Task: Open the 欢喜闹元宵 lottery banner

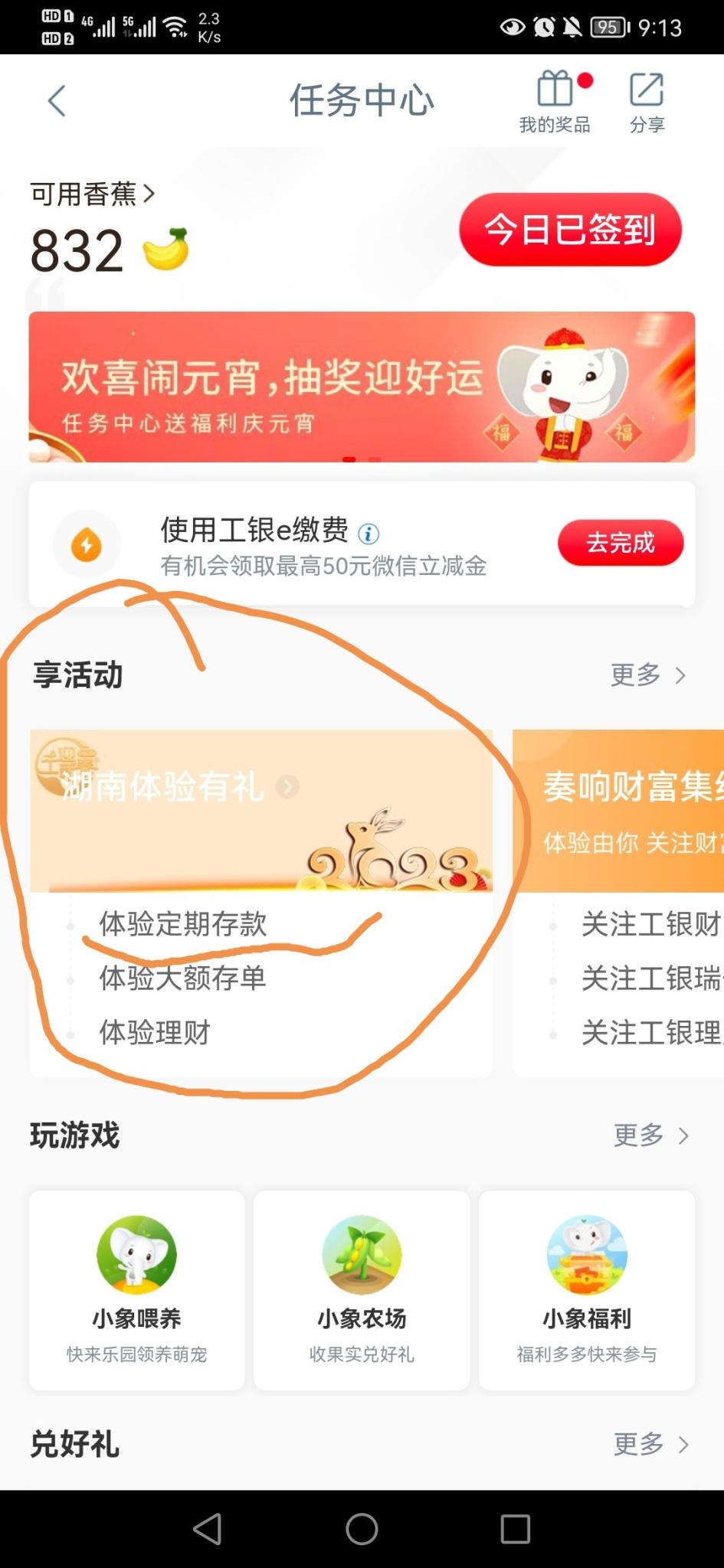Action: [362, 387]
